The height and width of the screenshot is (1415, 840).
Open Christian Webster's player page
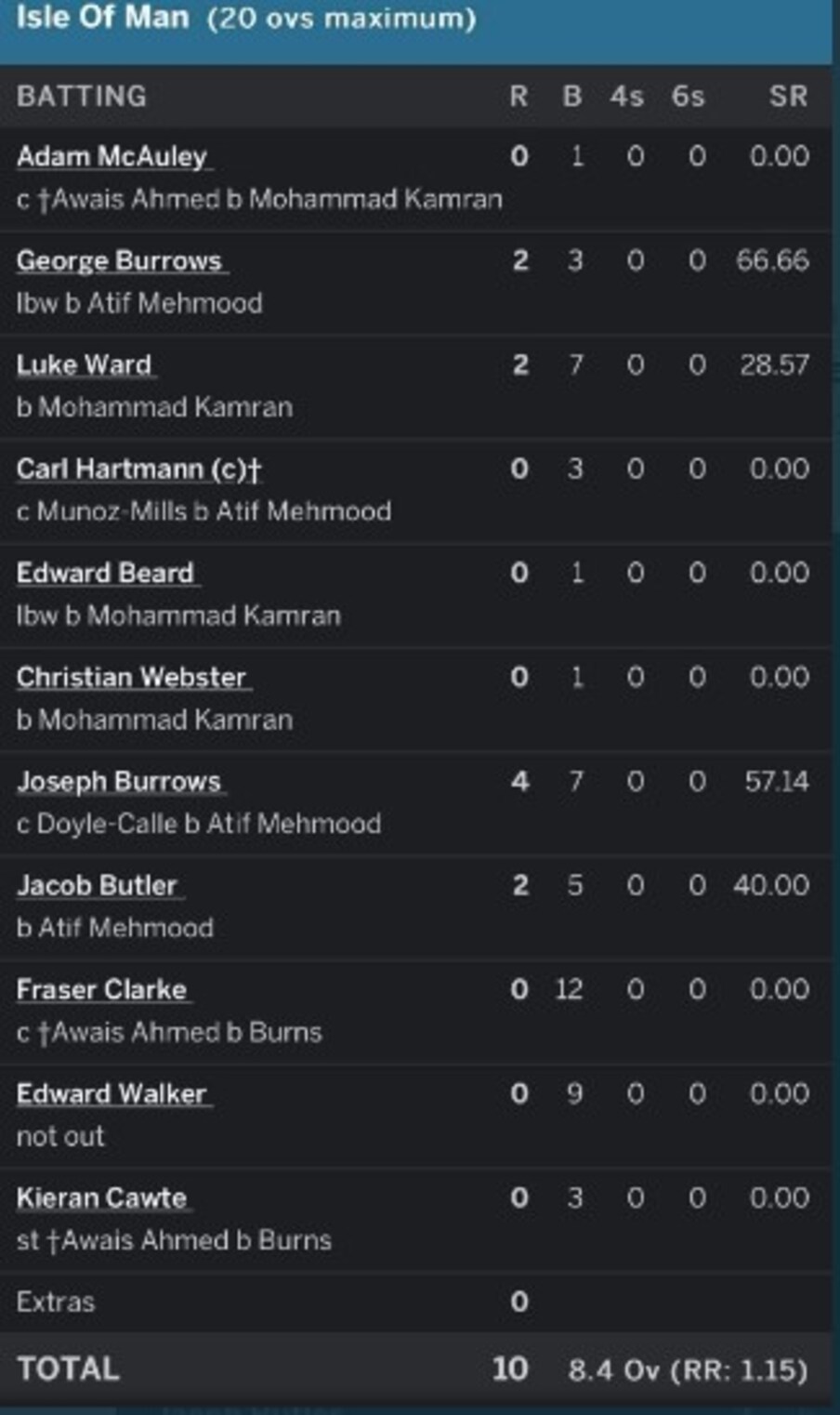coord(131,677)
